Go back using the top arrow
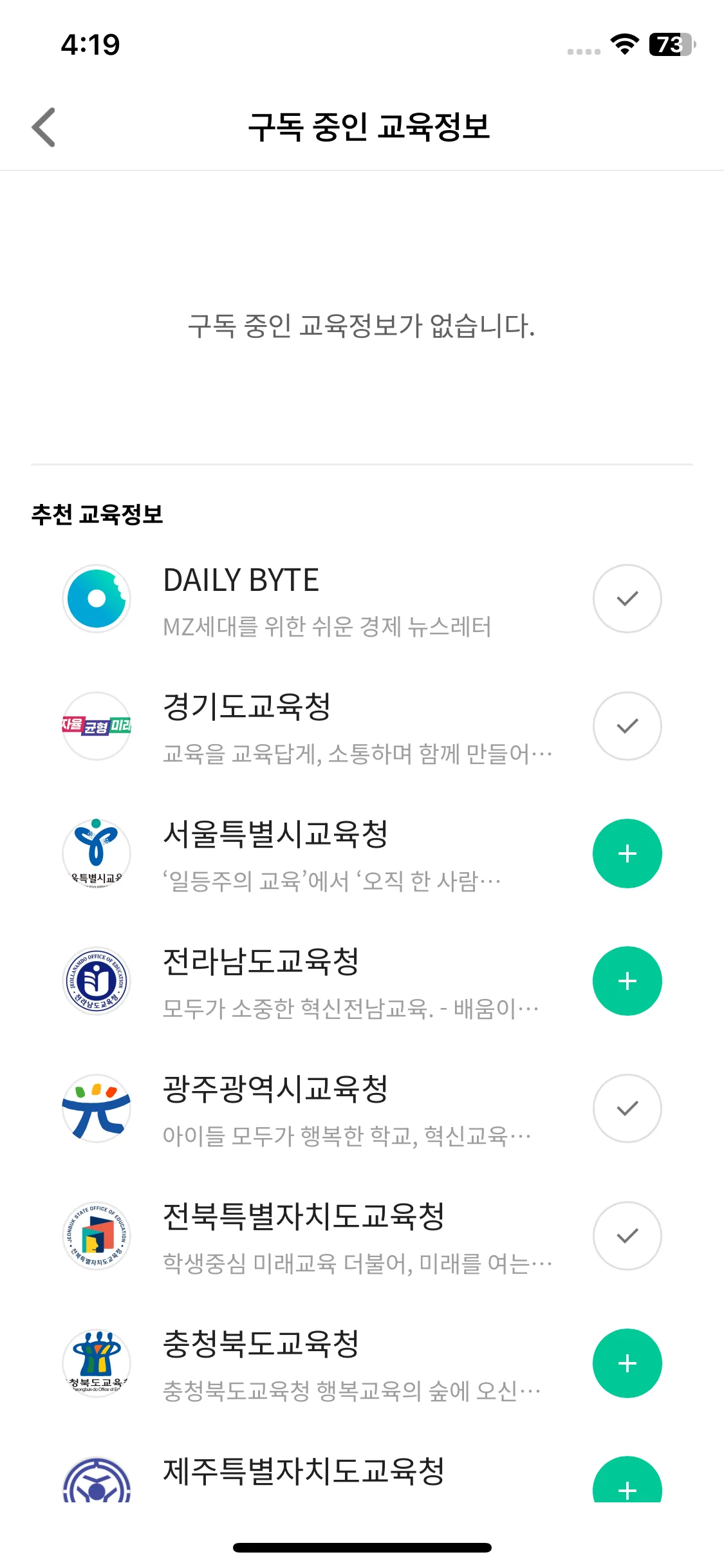The height and width of the screenshot is (1568, 724). pos(44,127)
